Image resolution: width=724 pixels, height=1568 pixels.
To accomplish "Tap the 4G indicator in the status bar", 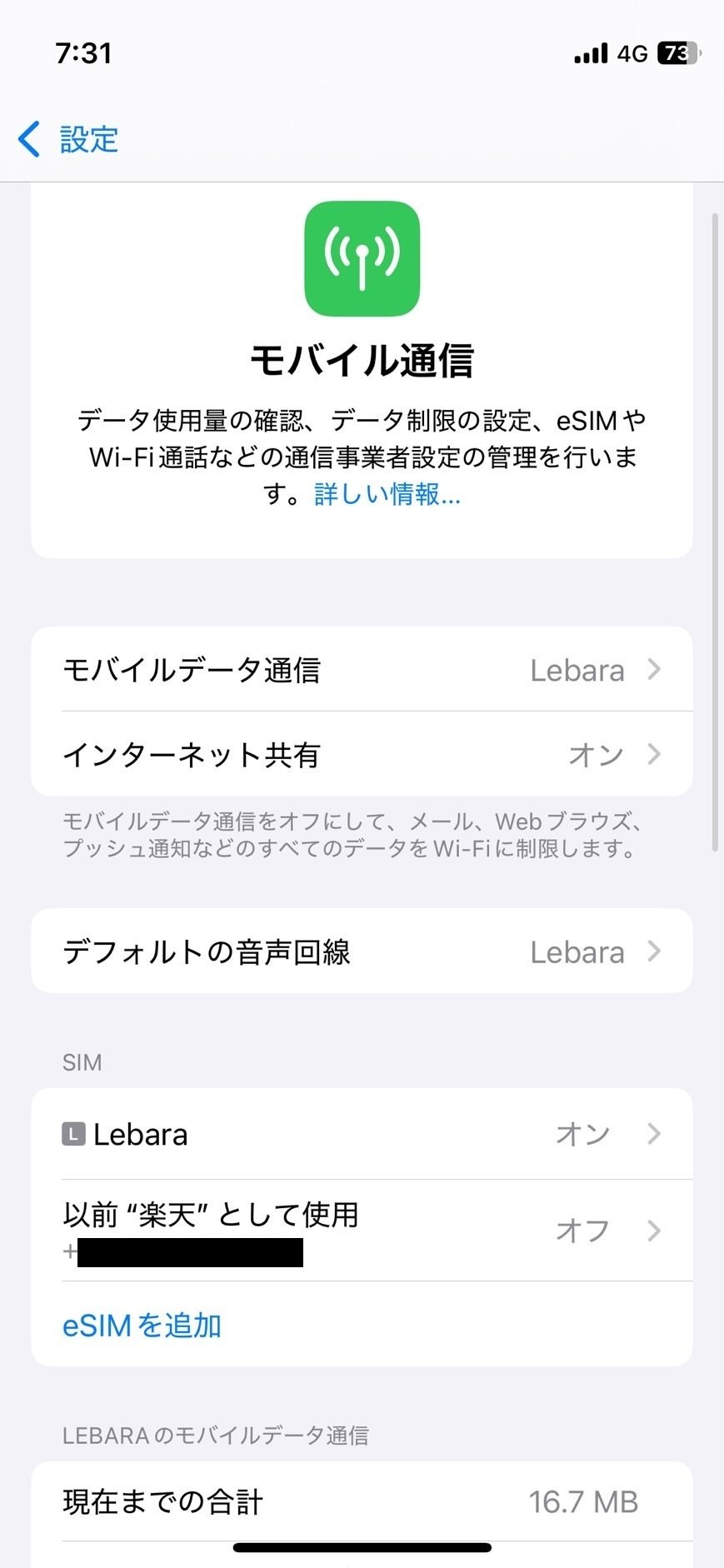I will point(631,53).
